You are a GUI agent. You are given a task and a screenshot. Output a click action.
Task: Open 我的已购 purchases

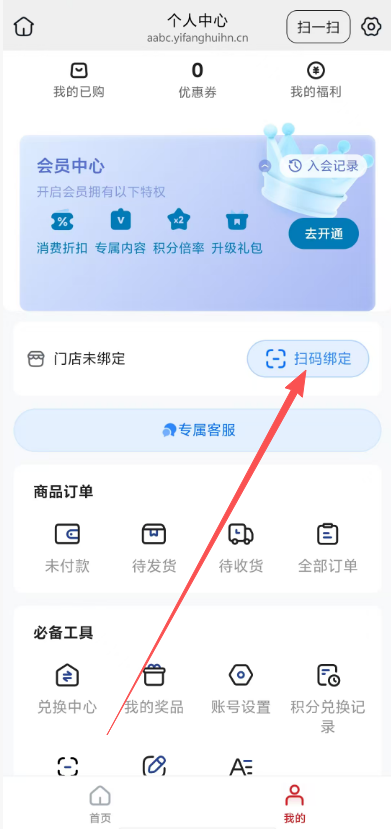pos(79,80)
